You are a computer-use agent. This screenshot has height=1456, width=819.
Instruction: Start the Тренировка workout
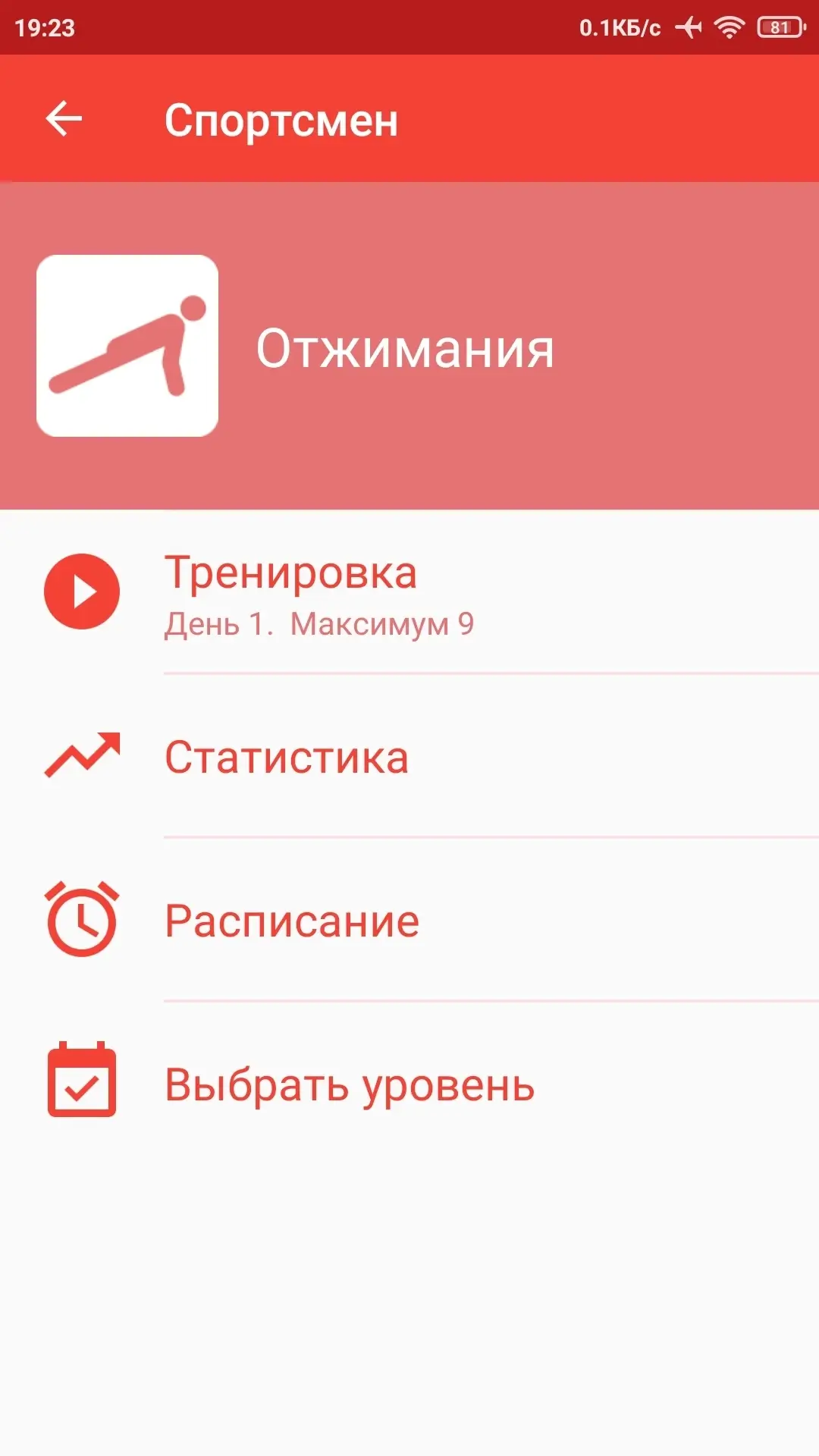[409, 592]
